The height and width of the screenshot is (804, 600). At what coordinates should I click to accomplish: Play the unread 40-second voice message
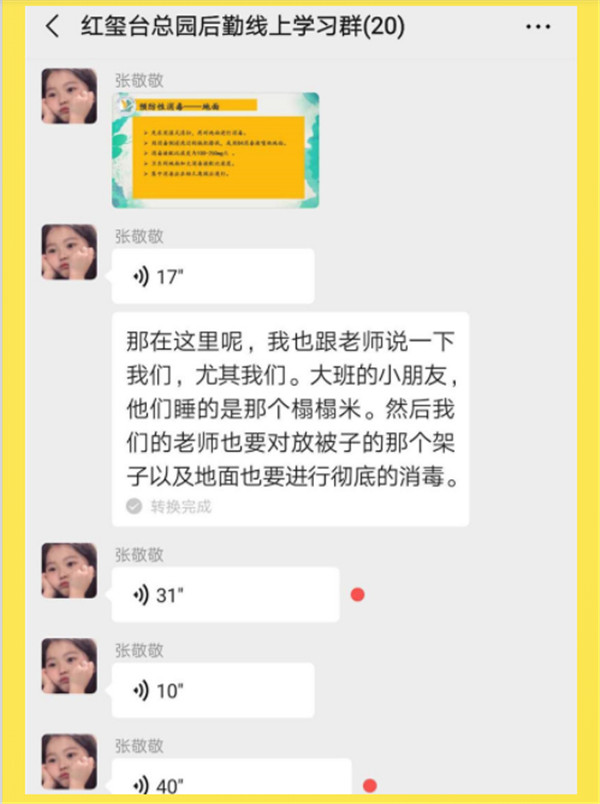[230, 783]
